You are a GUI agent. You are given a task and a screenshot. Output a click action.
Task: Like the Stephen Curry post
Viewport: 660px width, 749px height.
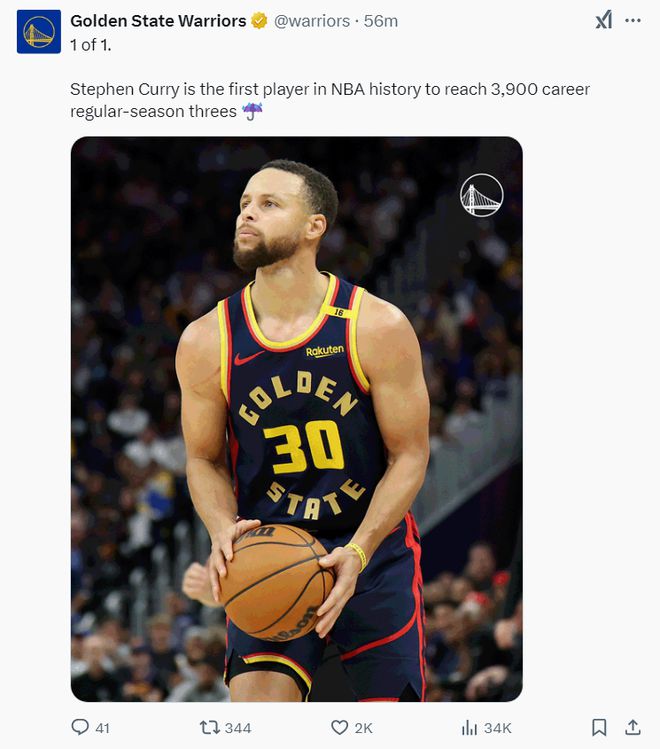pyautogui.click(x=340, y=727)
